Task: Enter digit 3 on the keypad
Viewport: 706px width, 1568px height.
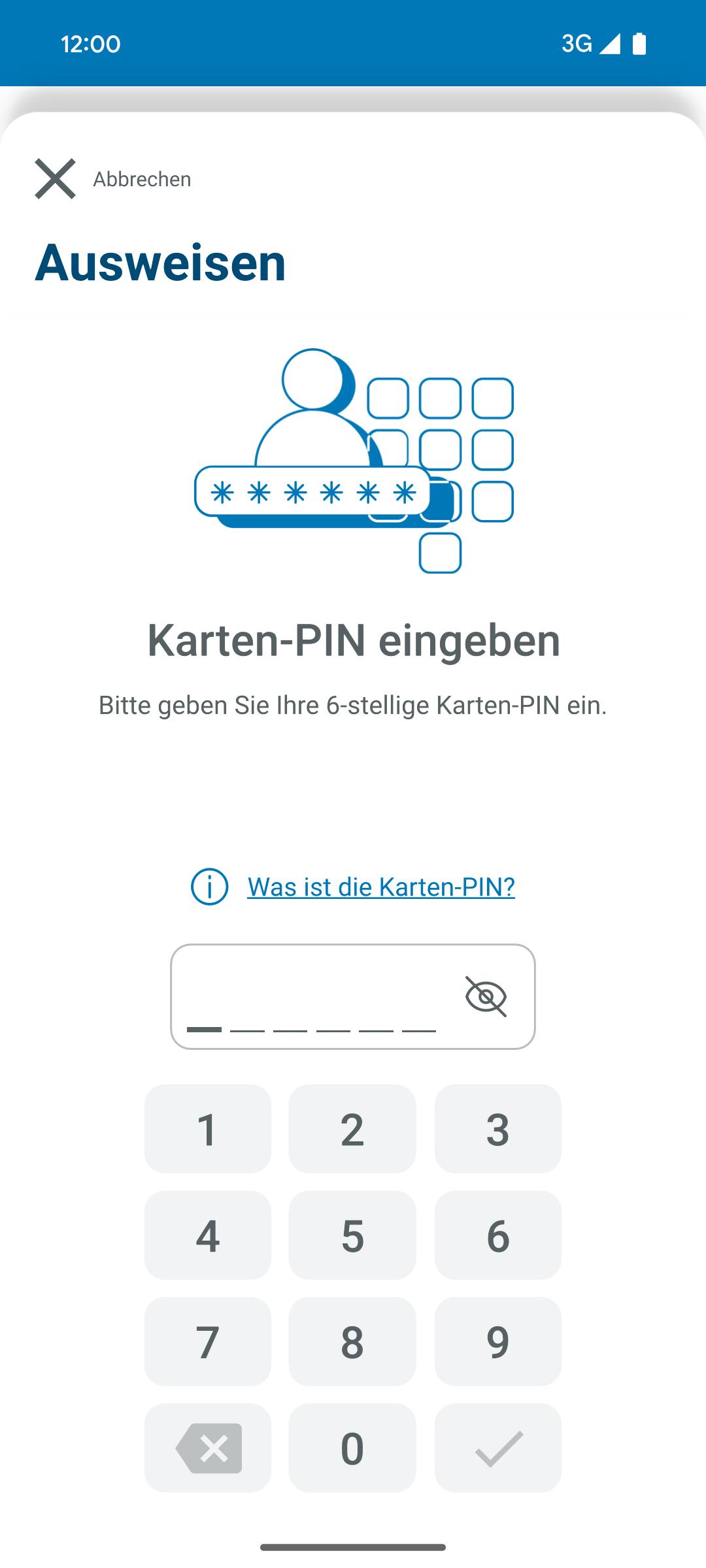Action: click(497, 1129)
